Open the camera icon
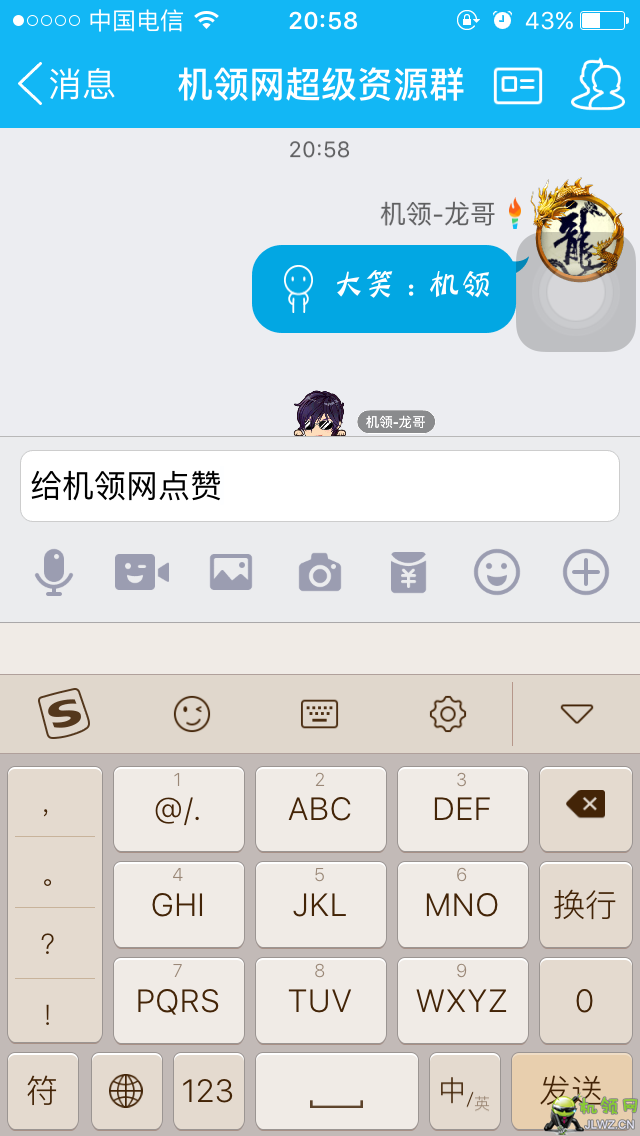The height and width of the screenshot is (1136, 640). point(320,573)
